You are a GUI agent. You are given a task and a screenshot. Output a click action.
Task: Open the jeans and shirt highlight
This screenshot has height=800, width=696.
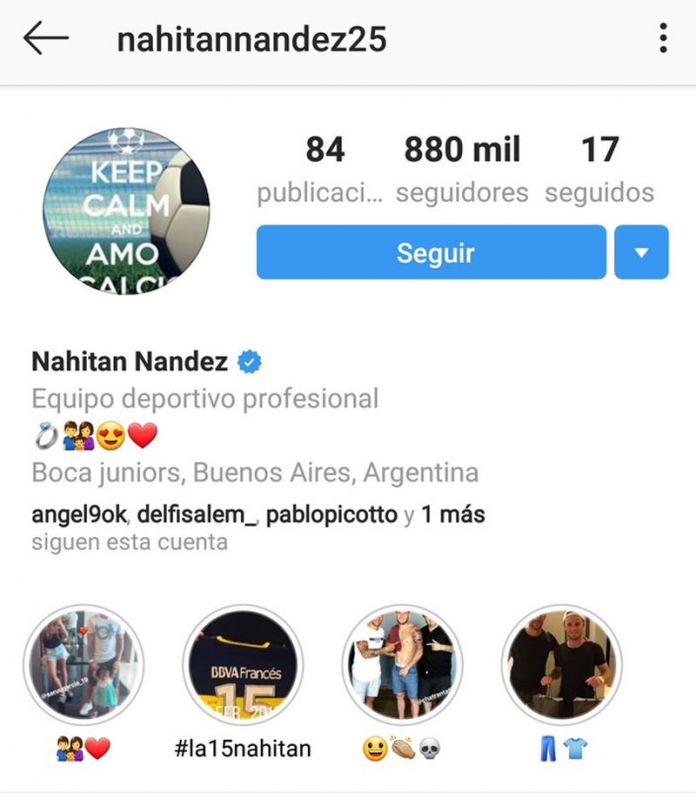(561, 663)
